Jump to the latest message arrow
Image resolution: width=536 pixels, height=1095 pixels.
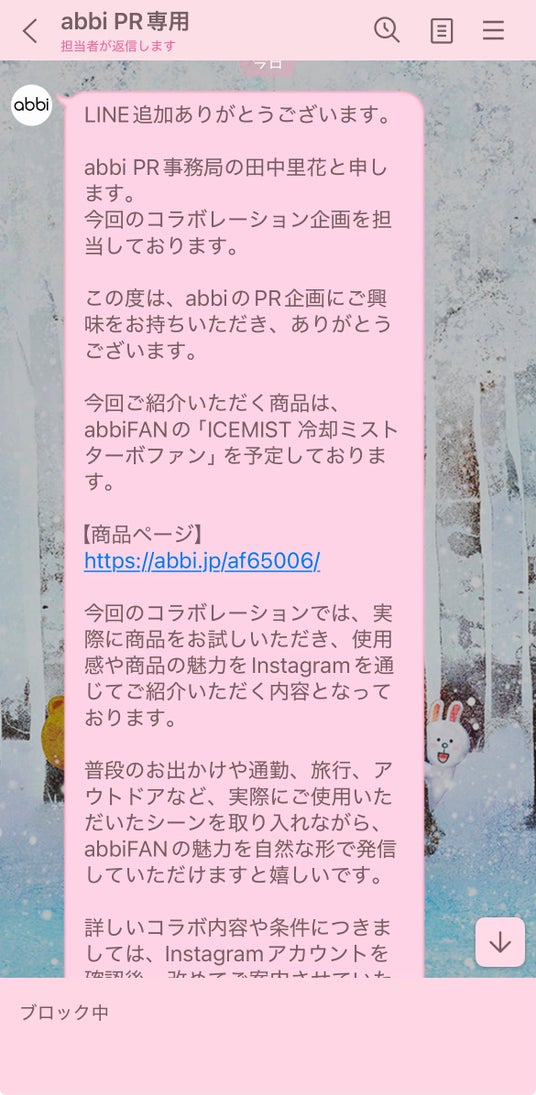point(500,942)
